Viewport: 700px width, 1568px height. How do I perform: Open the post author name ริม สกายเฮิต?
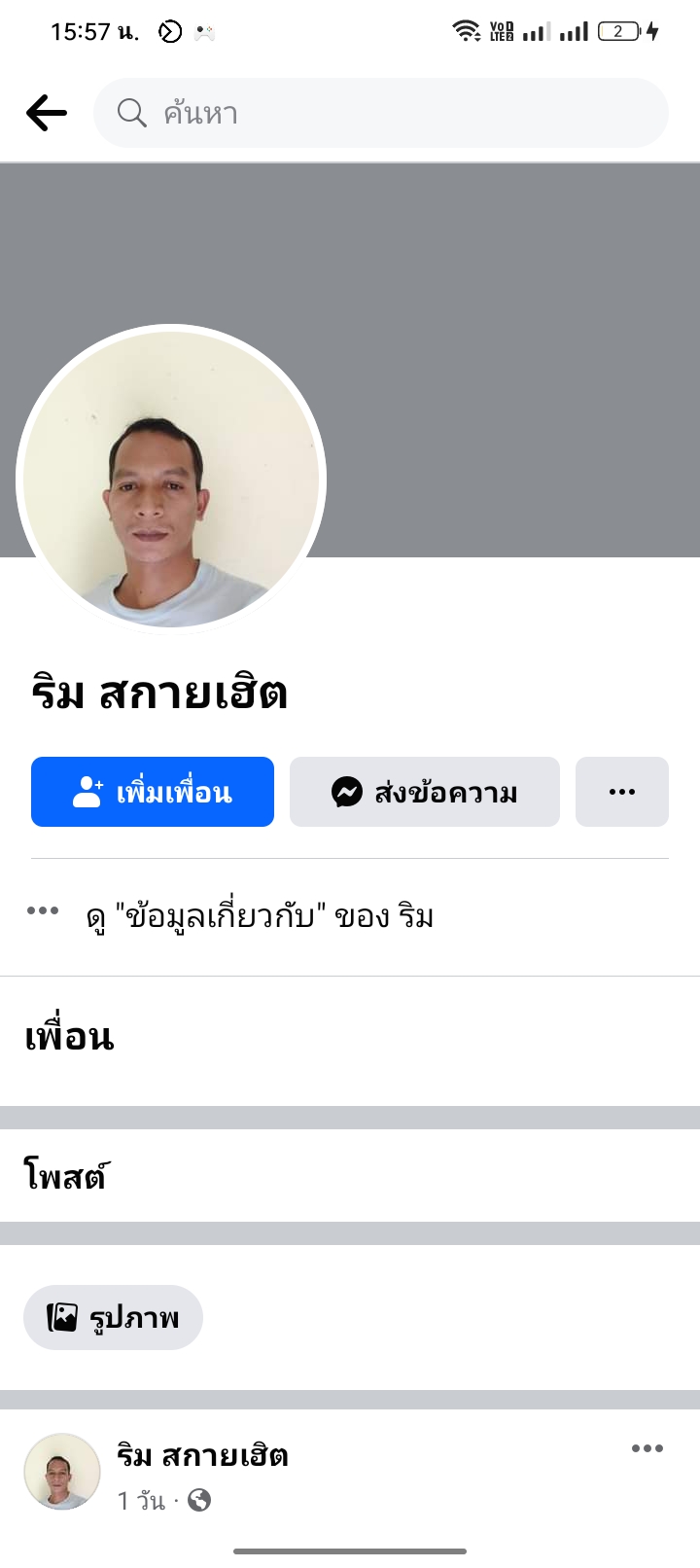[x=202, y=1455]
